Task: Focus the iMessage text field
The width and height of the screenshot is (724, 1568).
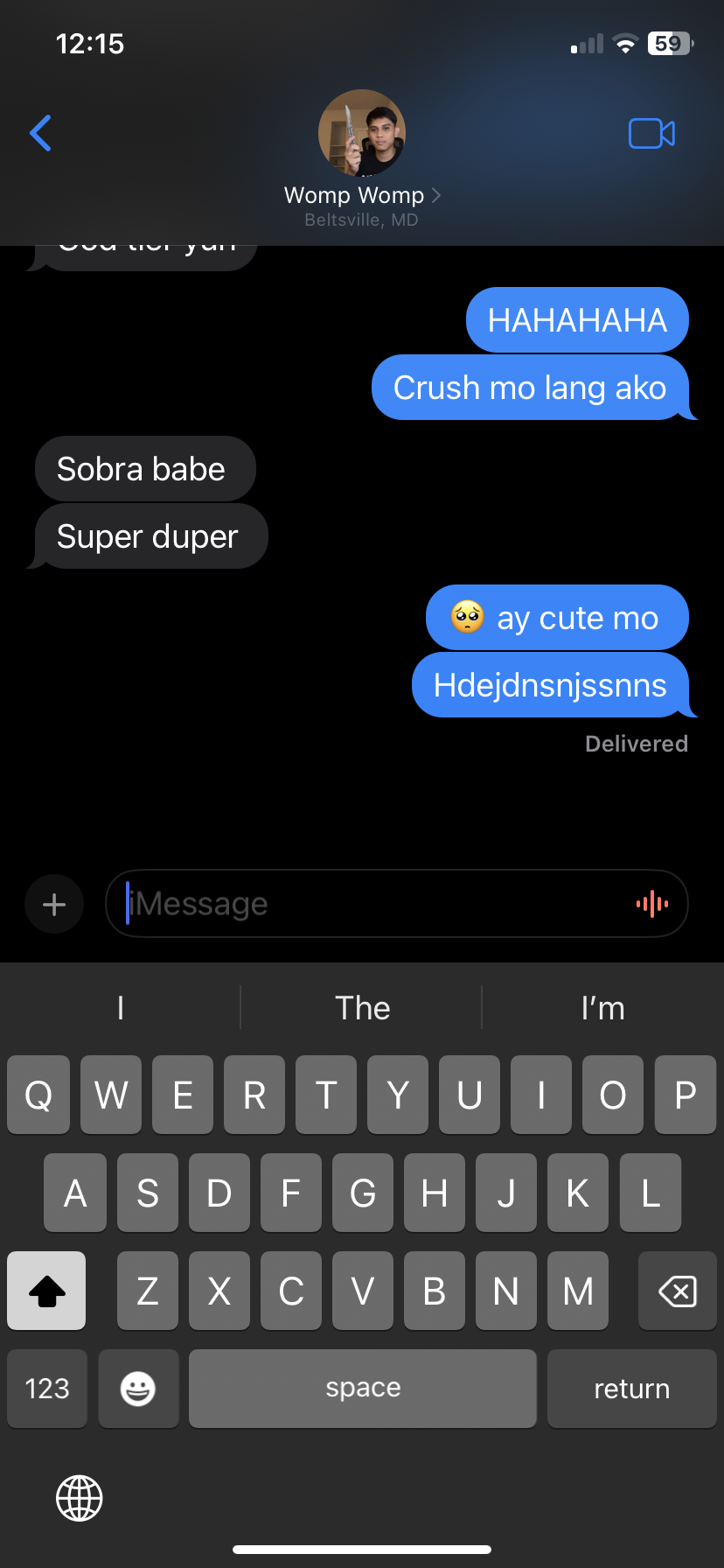Action: 376,904
